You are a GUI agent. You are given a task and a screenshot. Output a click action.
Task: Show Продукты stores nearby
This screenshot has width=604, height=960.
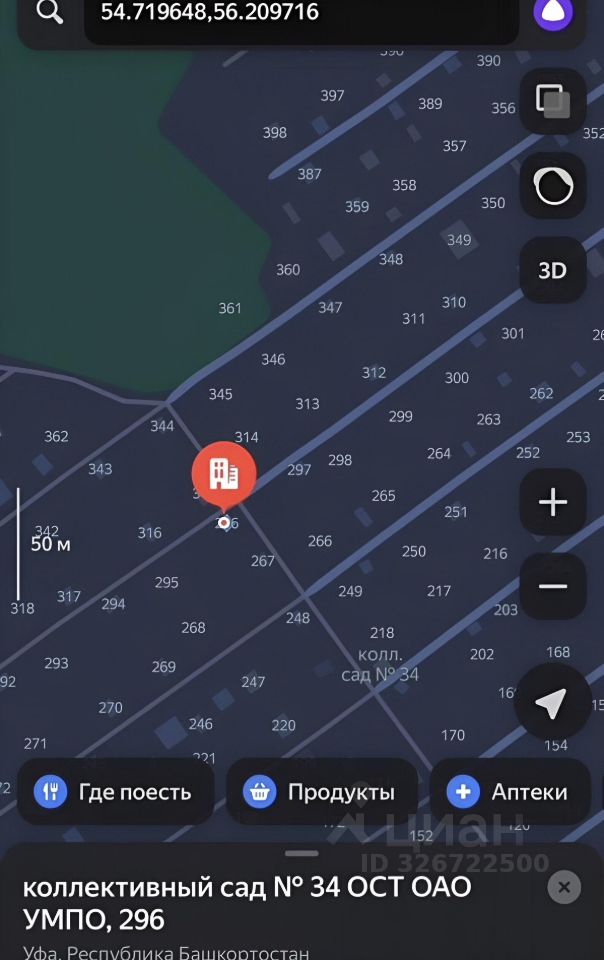[x=320, y=792]
